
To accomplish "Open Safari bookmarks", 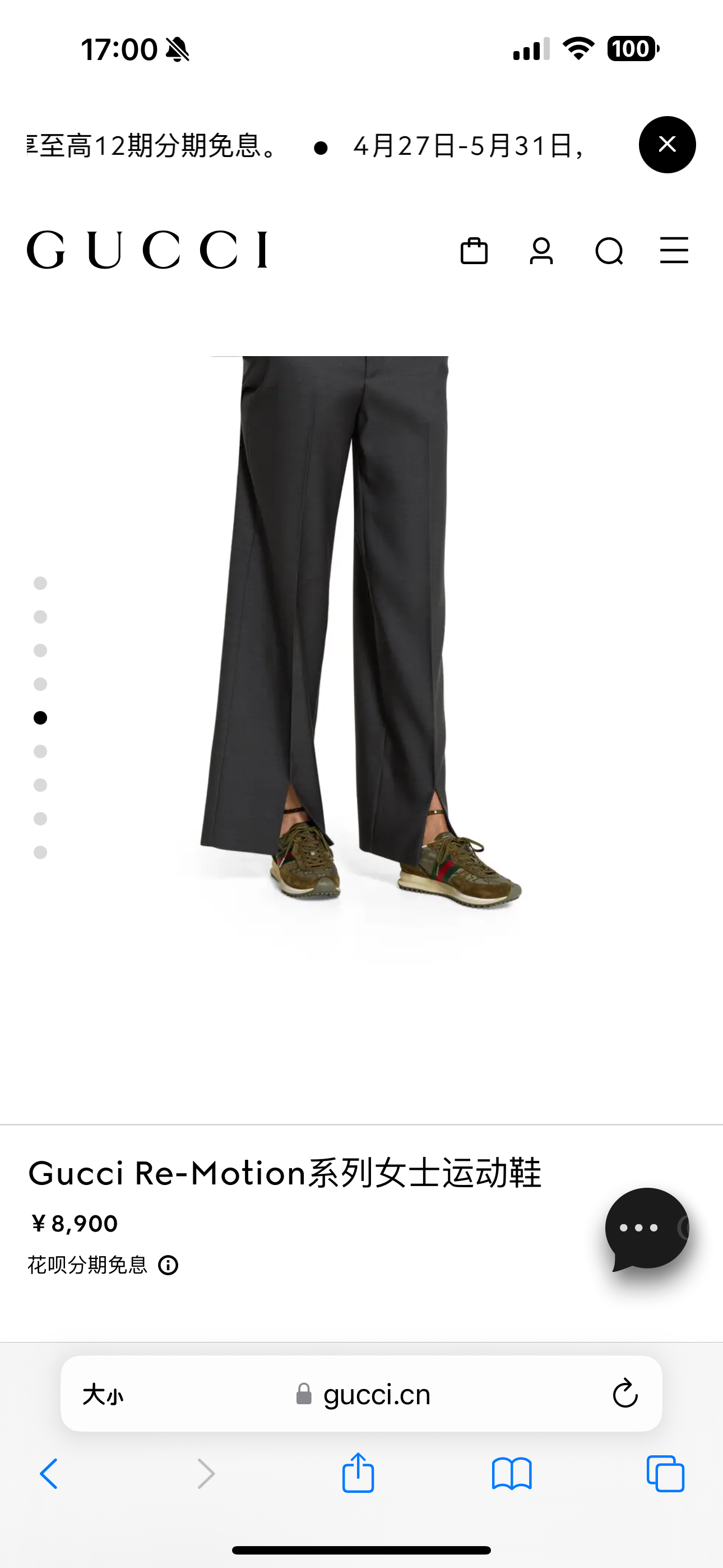I will [x=512, y=1474].
